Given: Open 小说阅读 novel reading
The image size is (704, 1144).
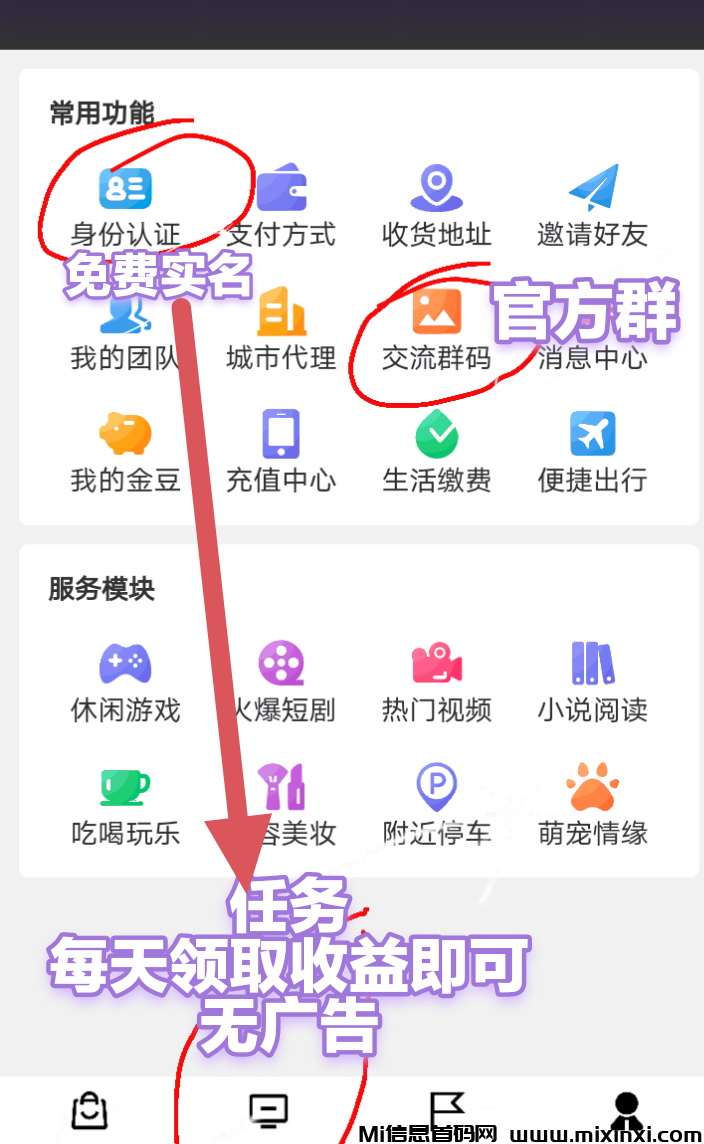Looking at the screenshot, I should click(593, 666).
